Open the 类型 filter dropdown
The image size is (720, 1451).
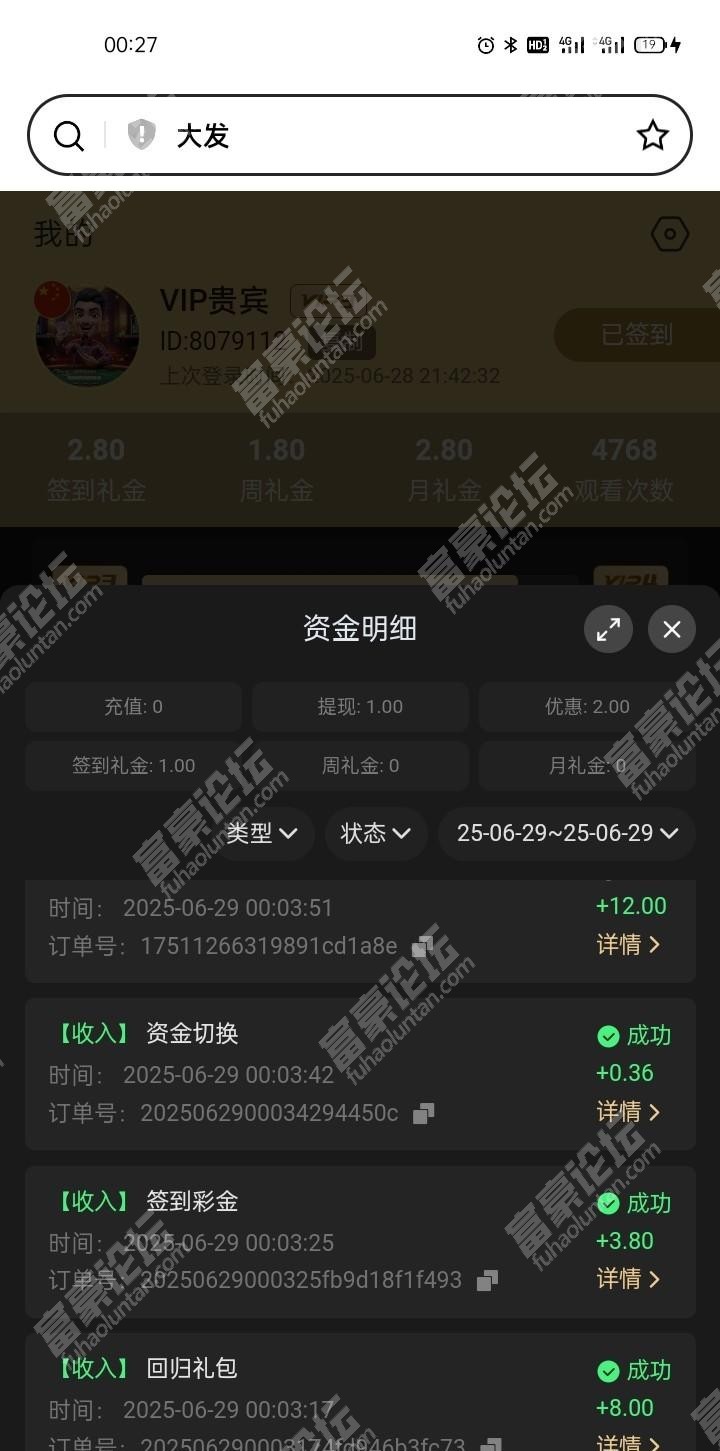point(262,833)
